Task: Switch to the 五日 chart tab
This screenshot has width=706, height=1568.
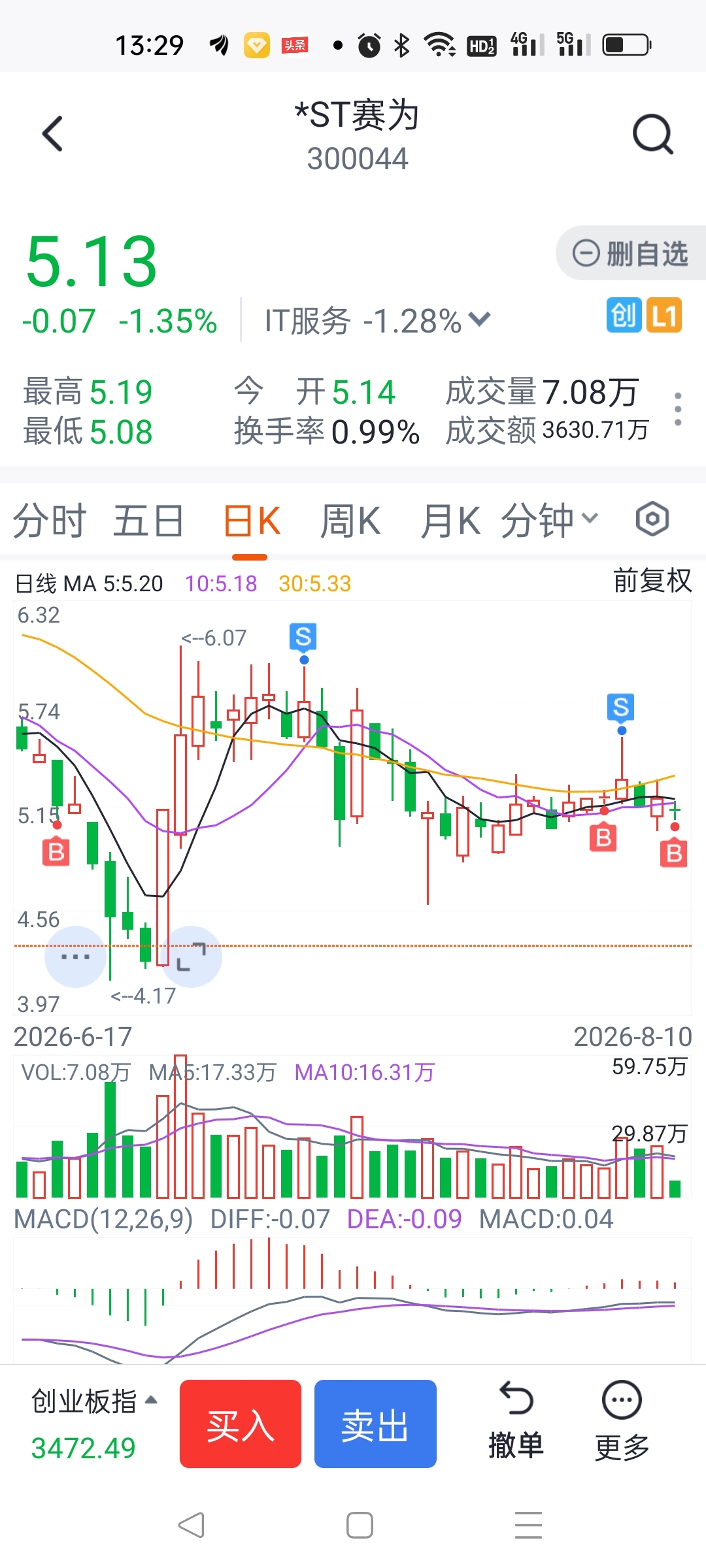Action: pyautogui.click(x=148, y=521)
